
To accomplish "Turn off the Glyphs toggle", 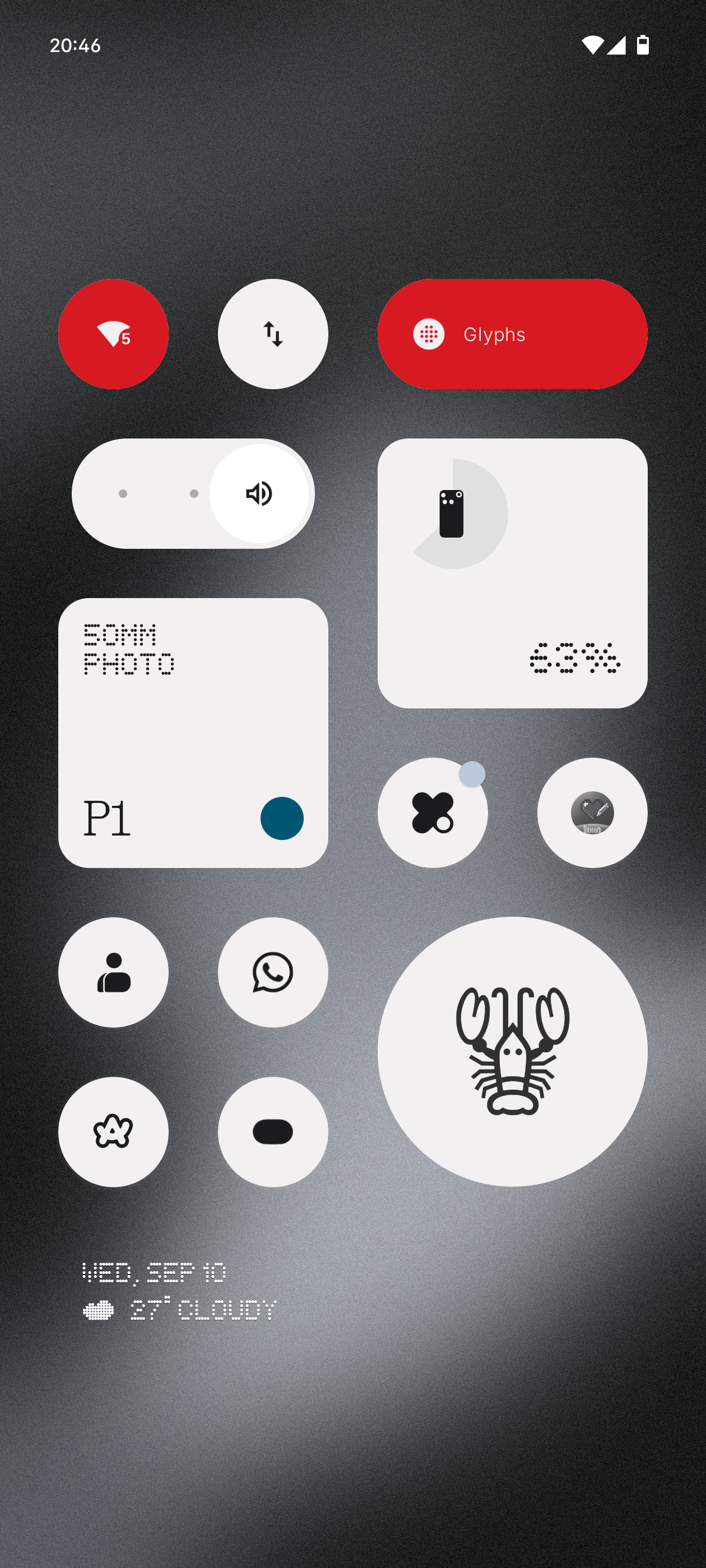I will click(512, 334).
